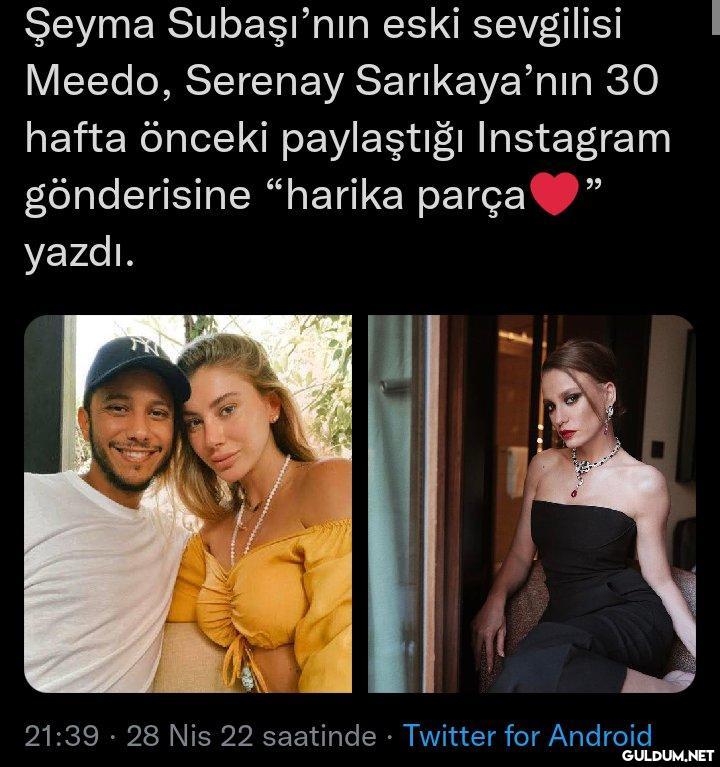Open the right photo of woman in black dress
This screenshot has height=767, width=720.
531,504
